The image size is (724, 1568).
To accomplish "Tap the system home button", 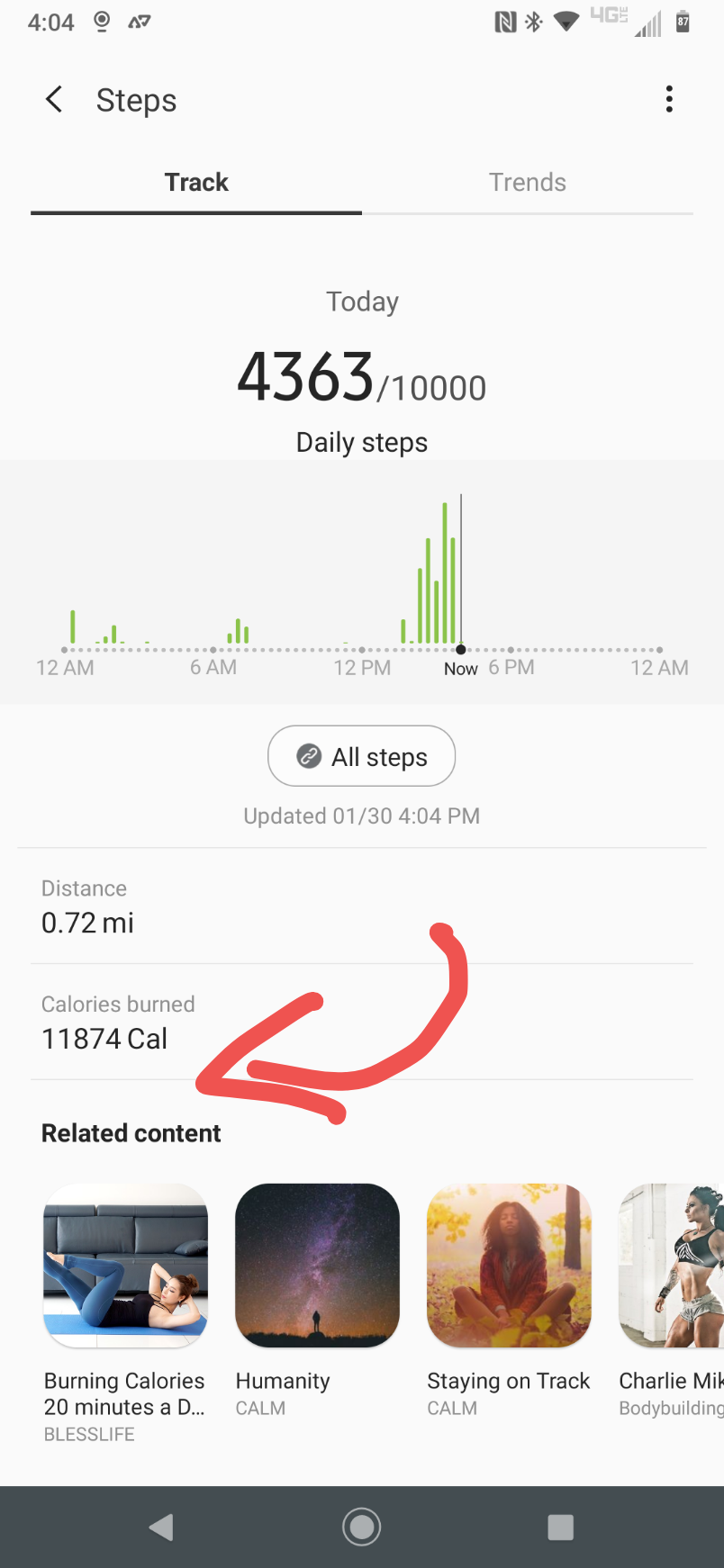I will pyautogui.click(x=361, y=1527).
